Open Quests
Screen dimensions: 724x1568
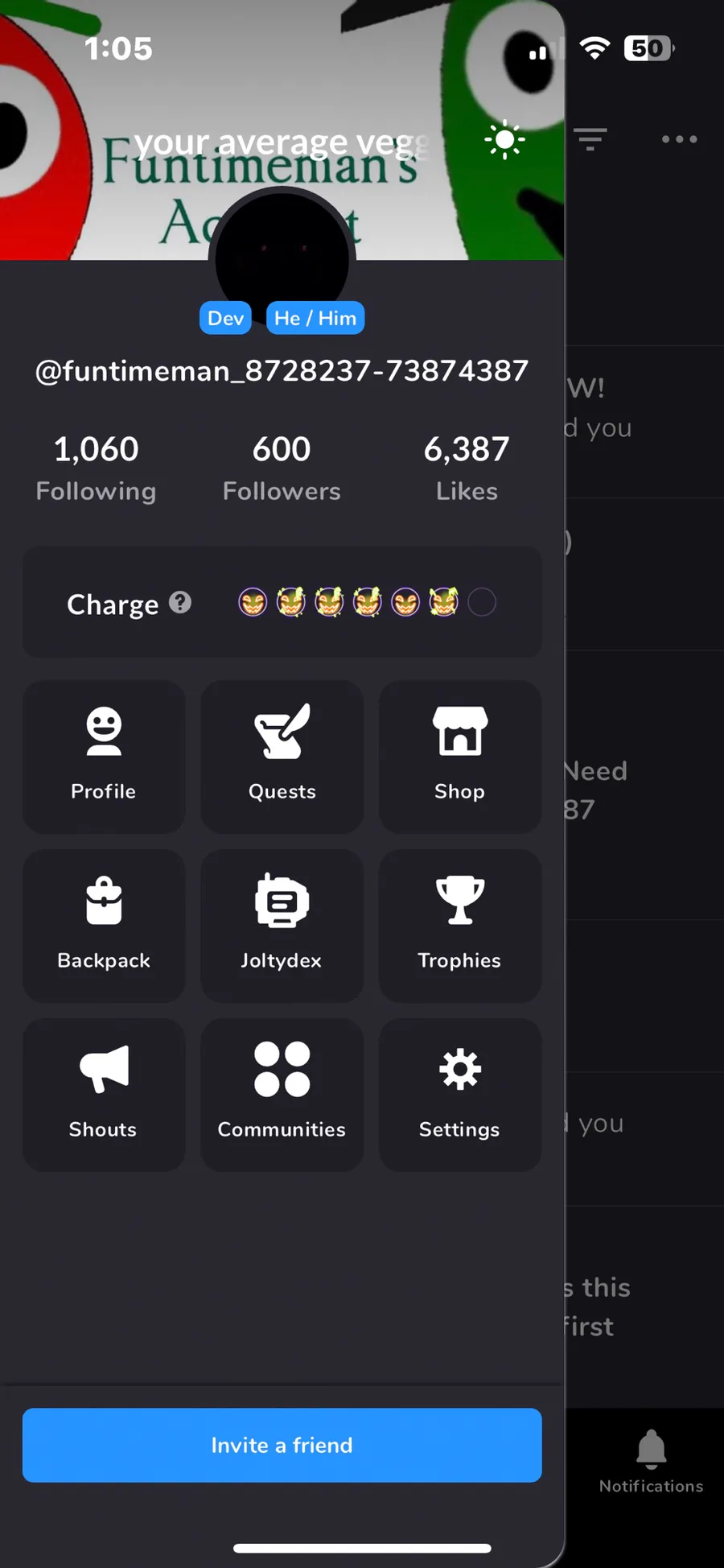tap(282, 756)
